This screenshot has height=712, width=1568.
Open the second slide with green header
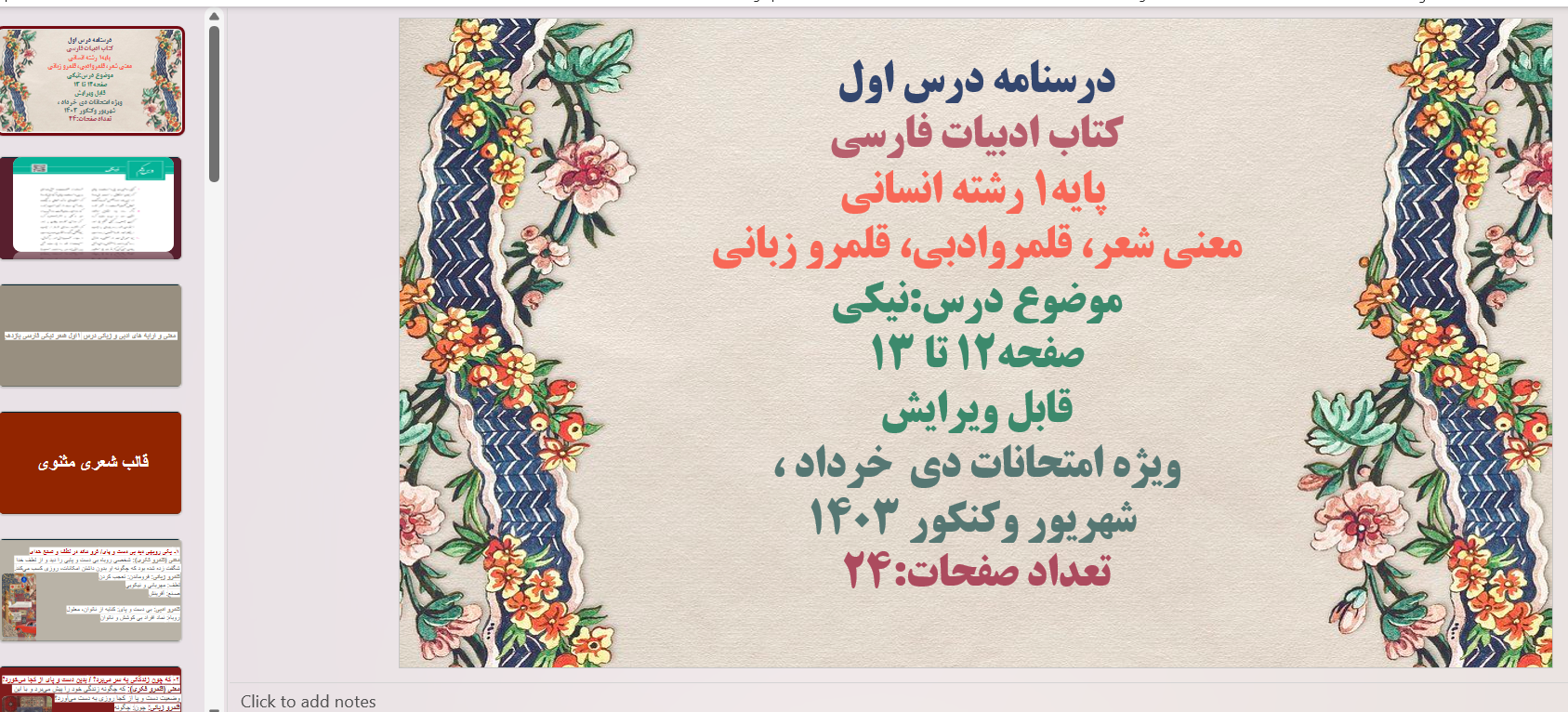point(91,208)
